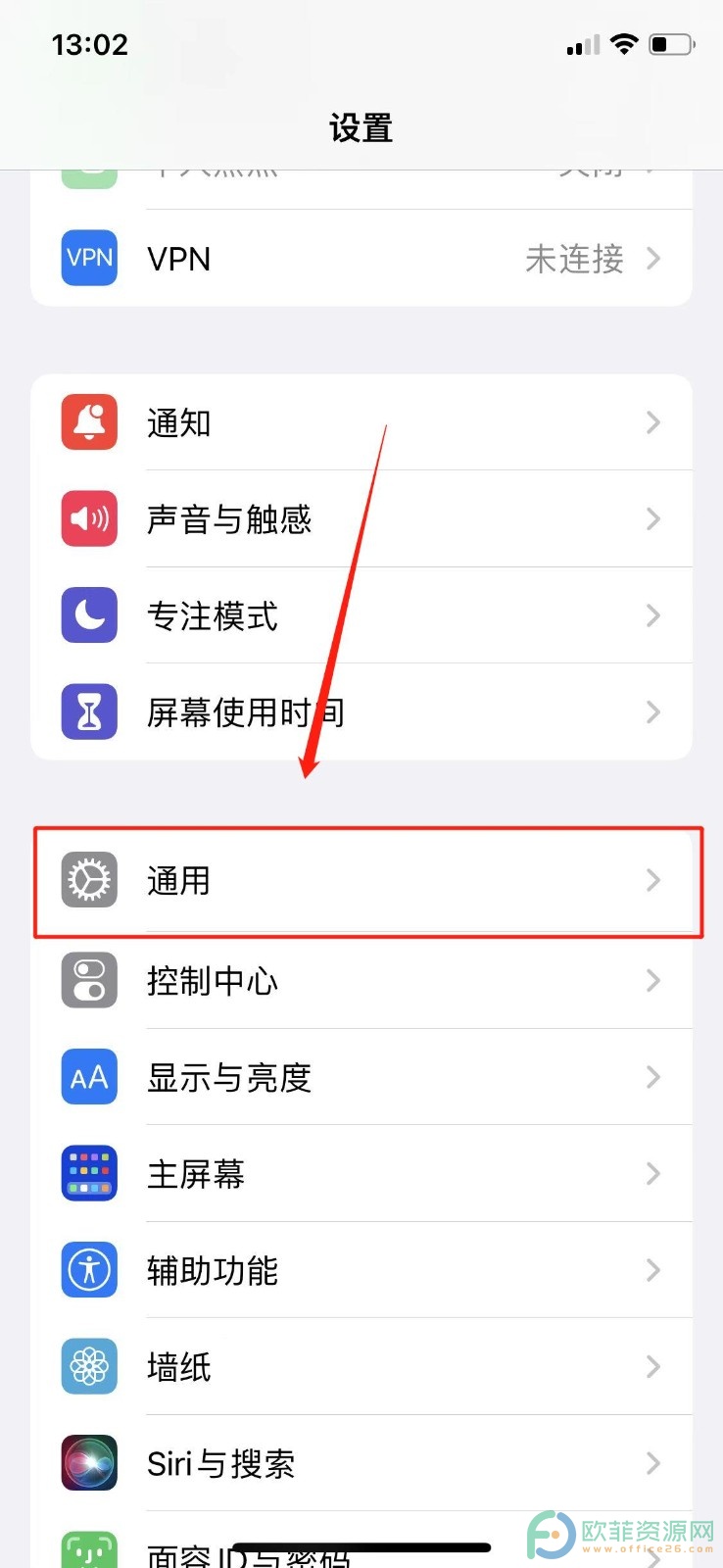
Task: Open 控制中心 settings
Action: click(361, 980)
